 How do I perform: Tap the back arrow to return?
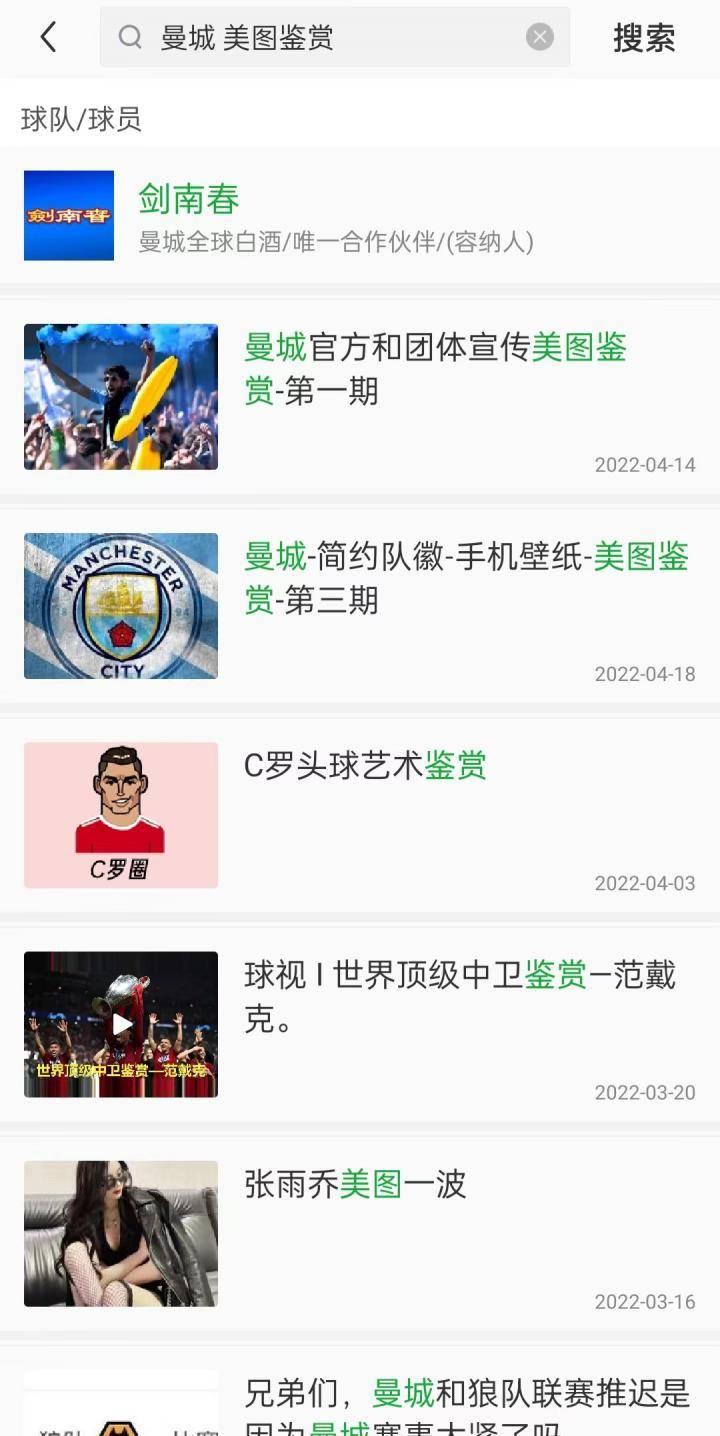point(47,36)
